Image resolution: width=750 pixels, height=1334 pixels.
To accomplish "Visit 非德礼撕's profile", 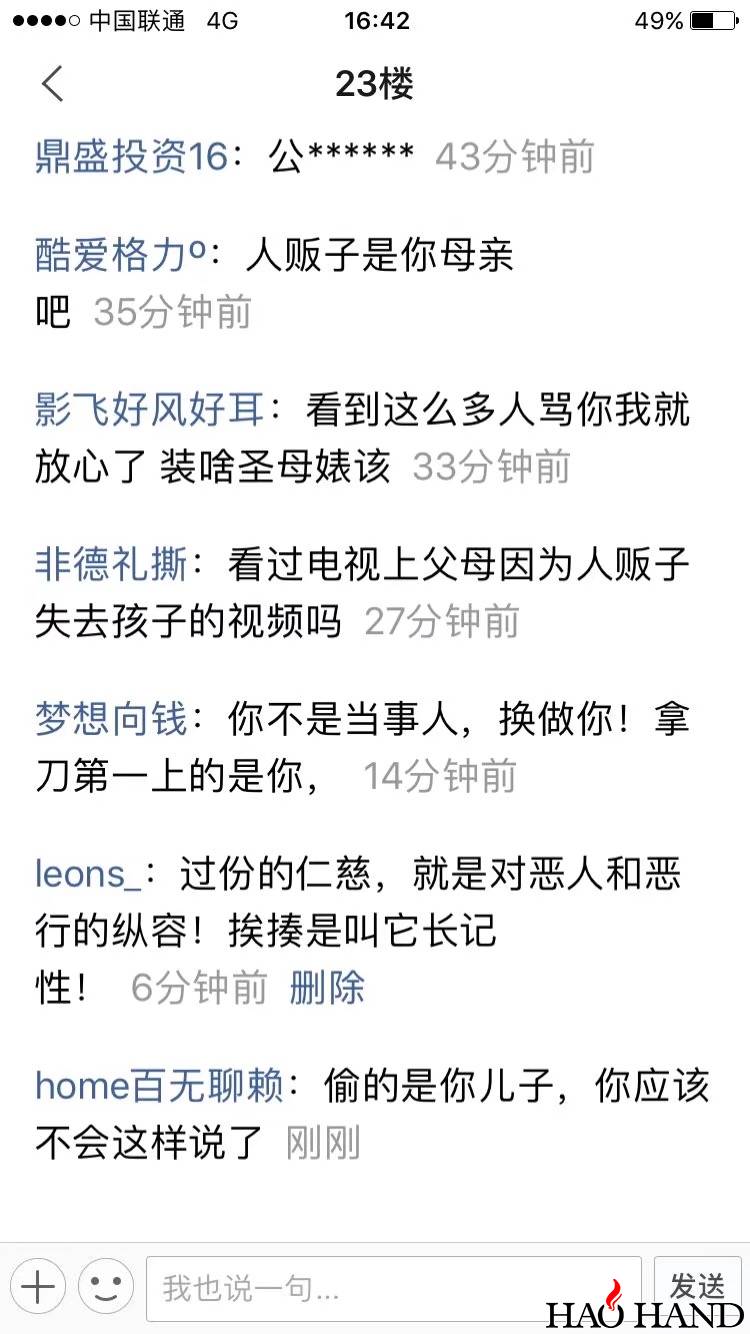I will click(x=111, y=565).
